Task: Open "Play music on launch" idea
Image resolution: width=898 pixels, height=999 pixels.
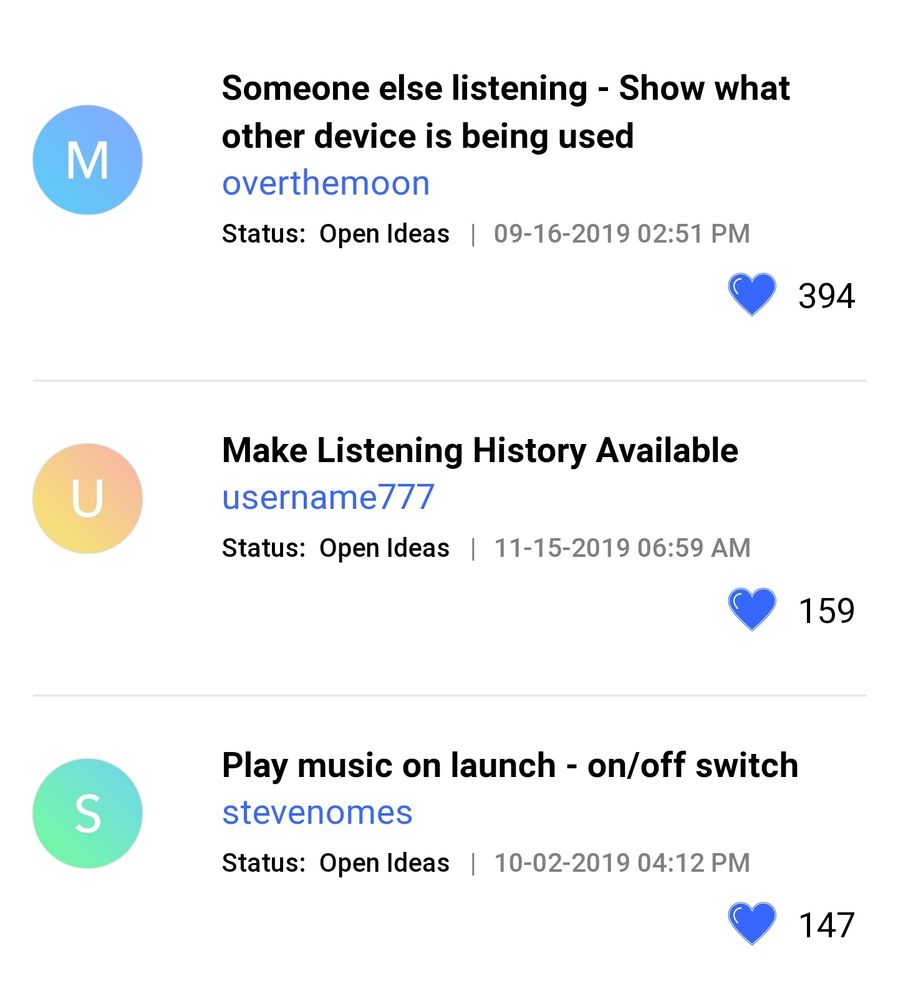Action: point(510,766)
